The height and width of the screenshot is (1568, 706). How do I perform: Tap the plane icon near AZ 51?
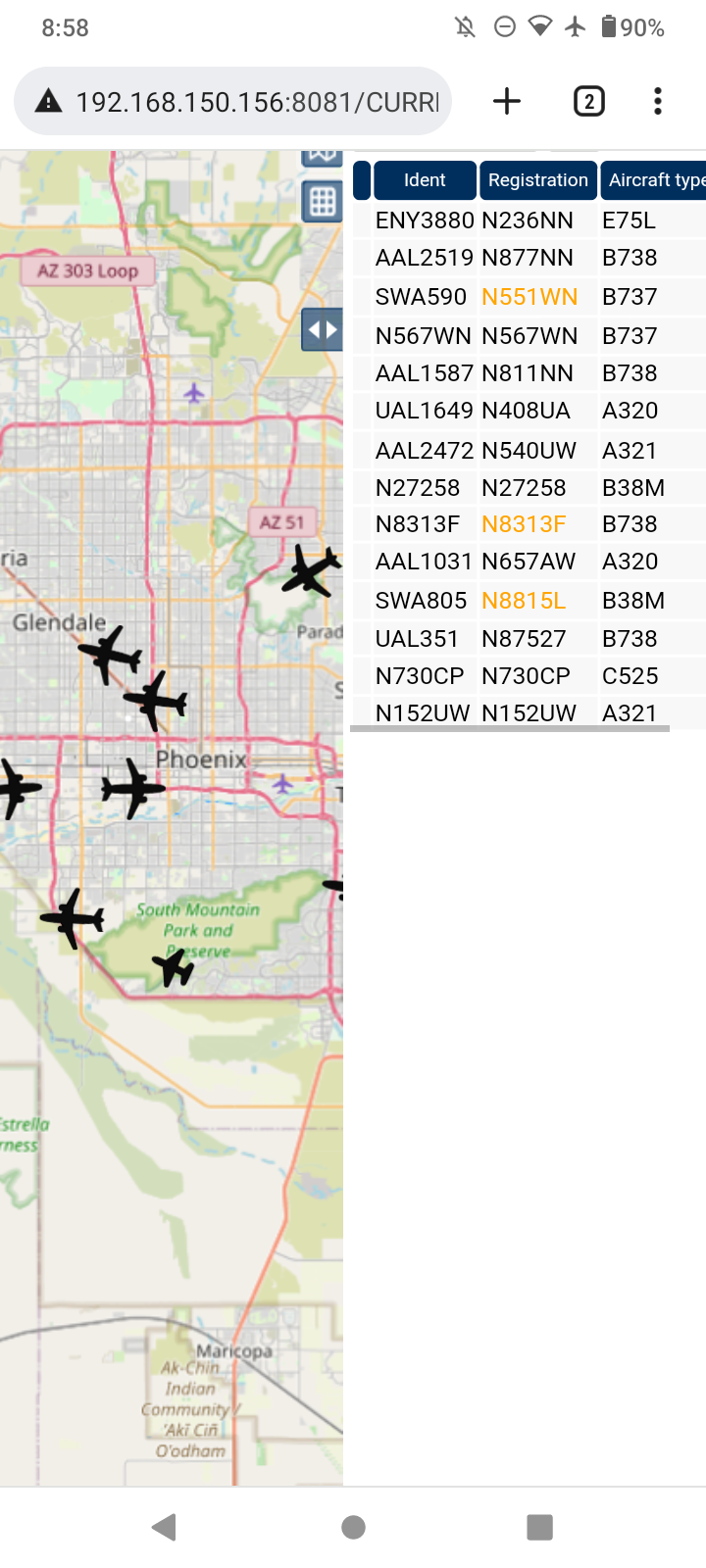click(311, 570)
